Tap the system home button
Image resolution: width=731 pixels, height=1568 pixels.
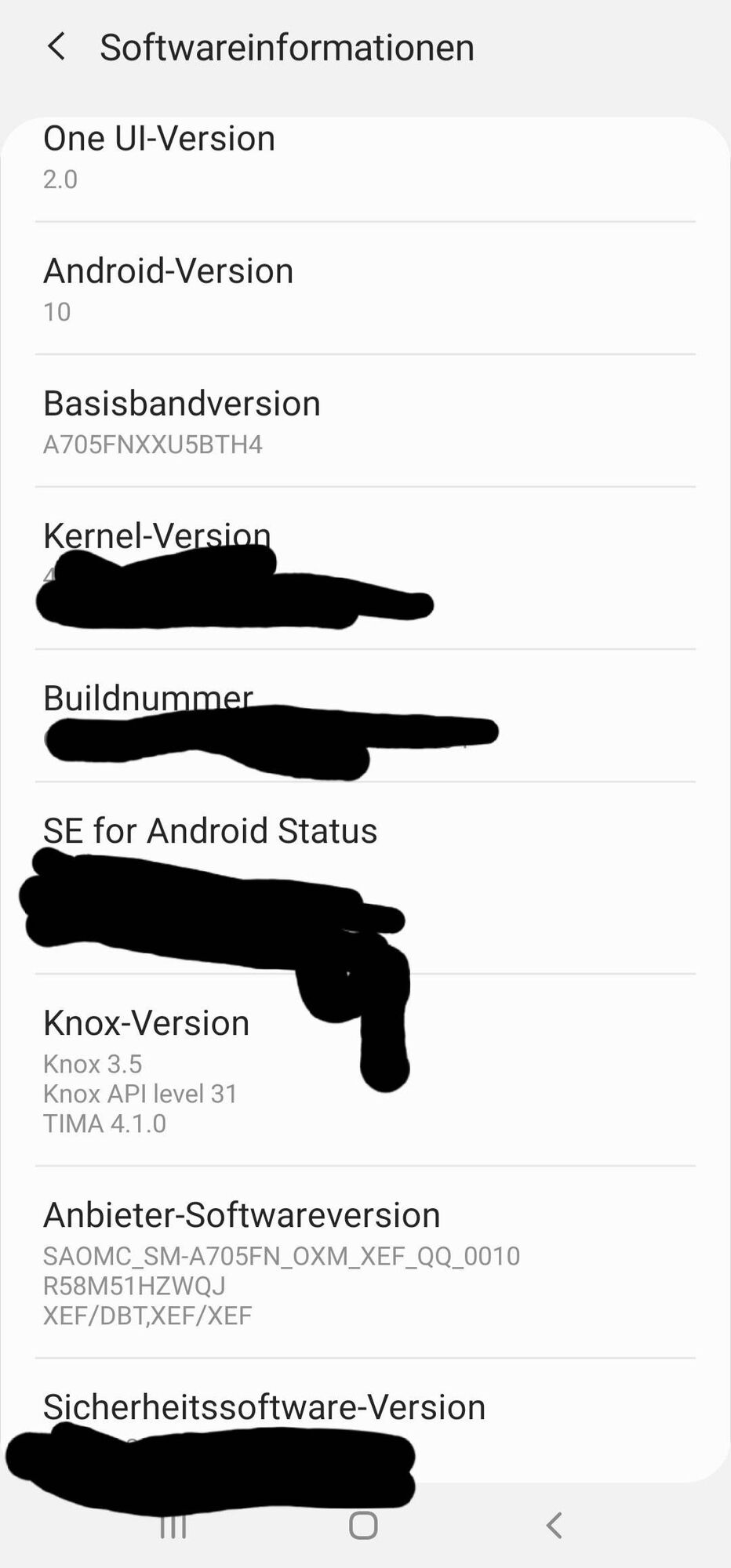pos(363,1526)
